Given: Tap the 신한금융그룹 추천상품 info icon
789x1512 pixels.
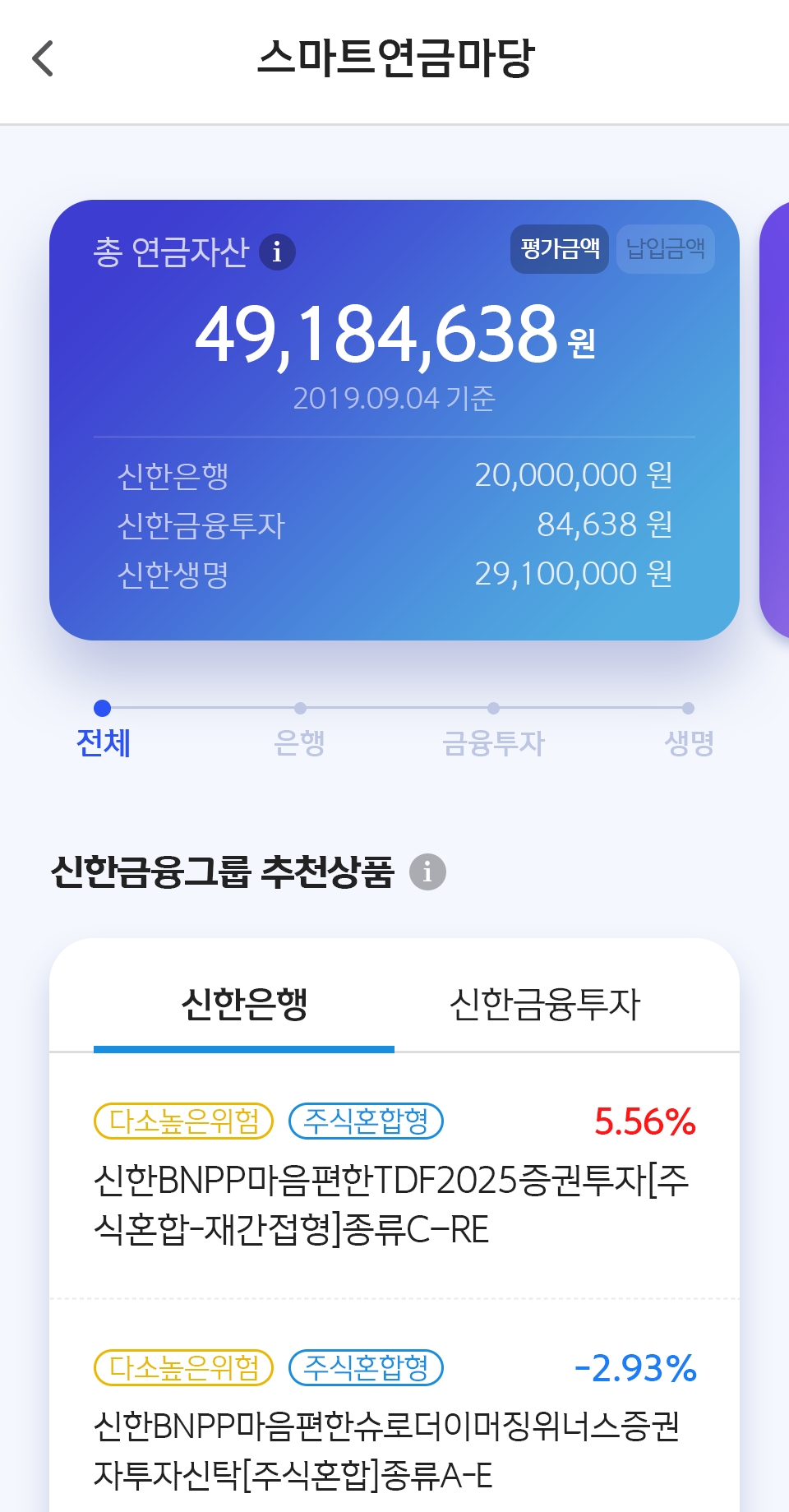Looking at the screenshot, I should pos(427,873).
